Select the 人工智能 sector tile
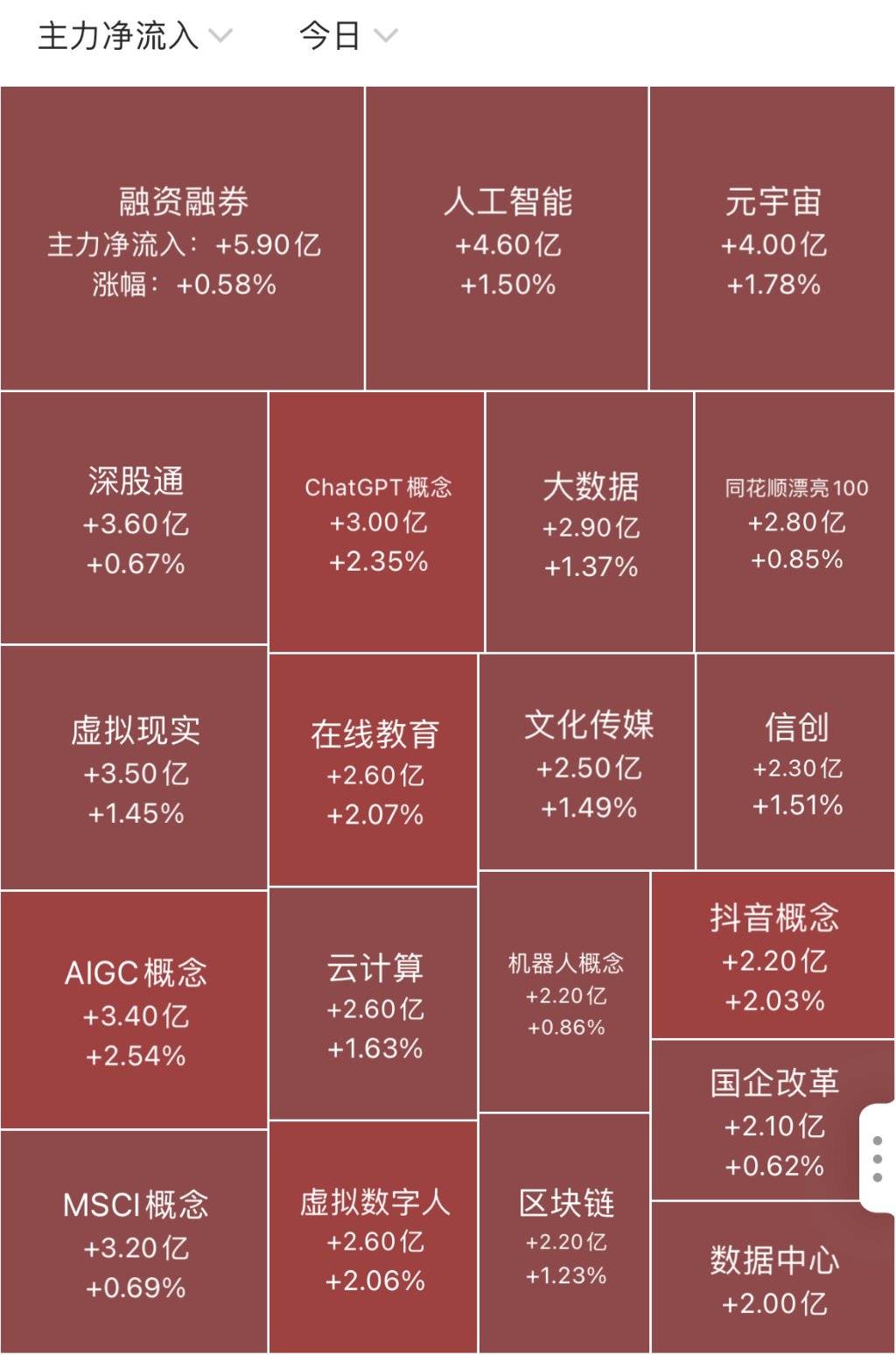 pyautogui.click(x=507, y=238)
